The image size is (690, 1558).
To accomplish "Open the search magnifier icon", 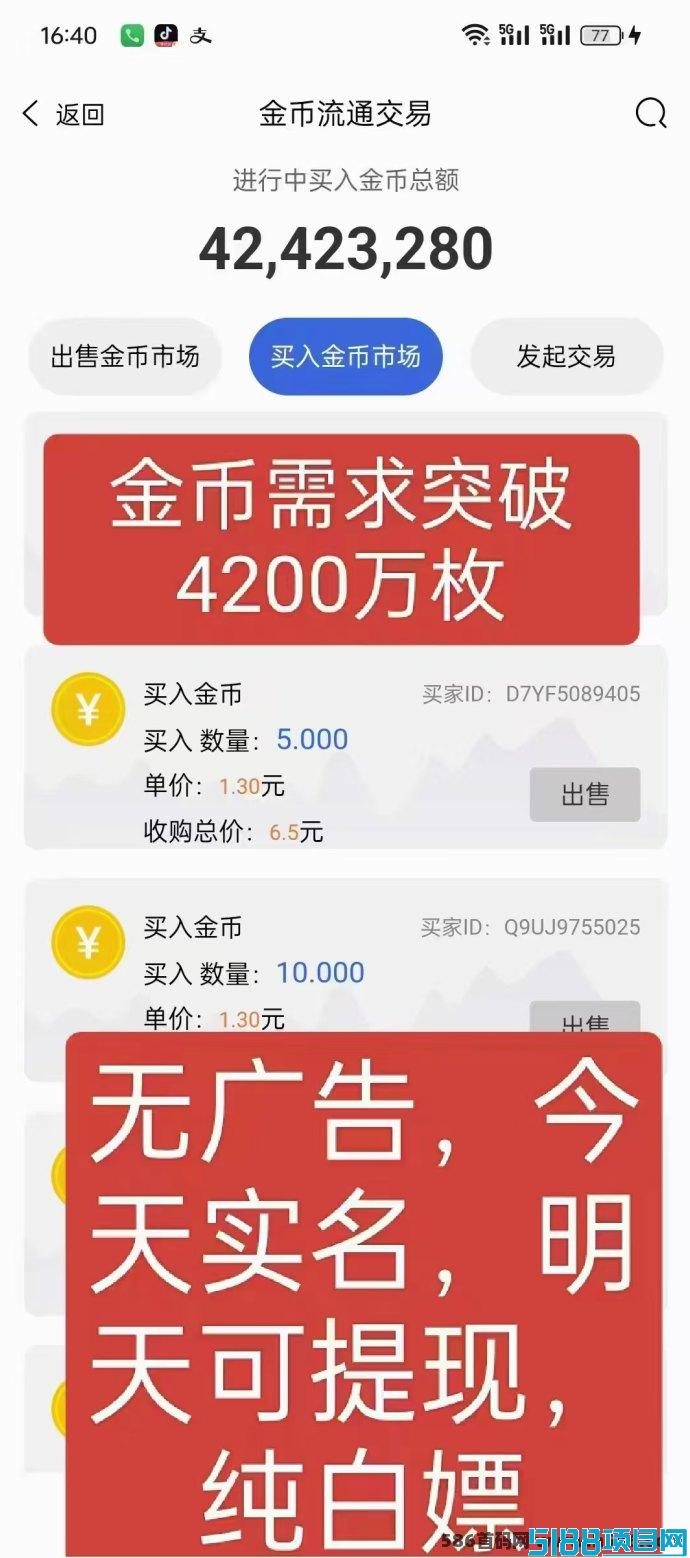I will [x=651, y=114].
